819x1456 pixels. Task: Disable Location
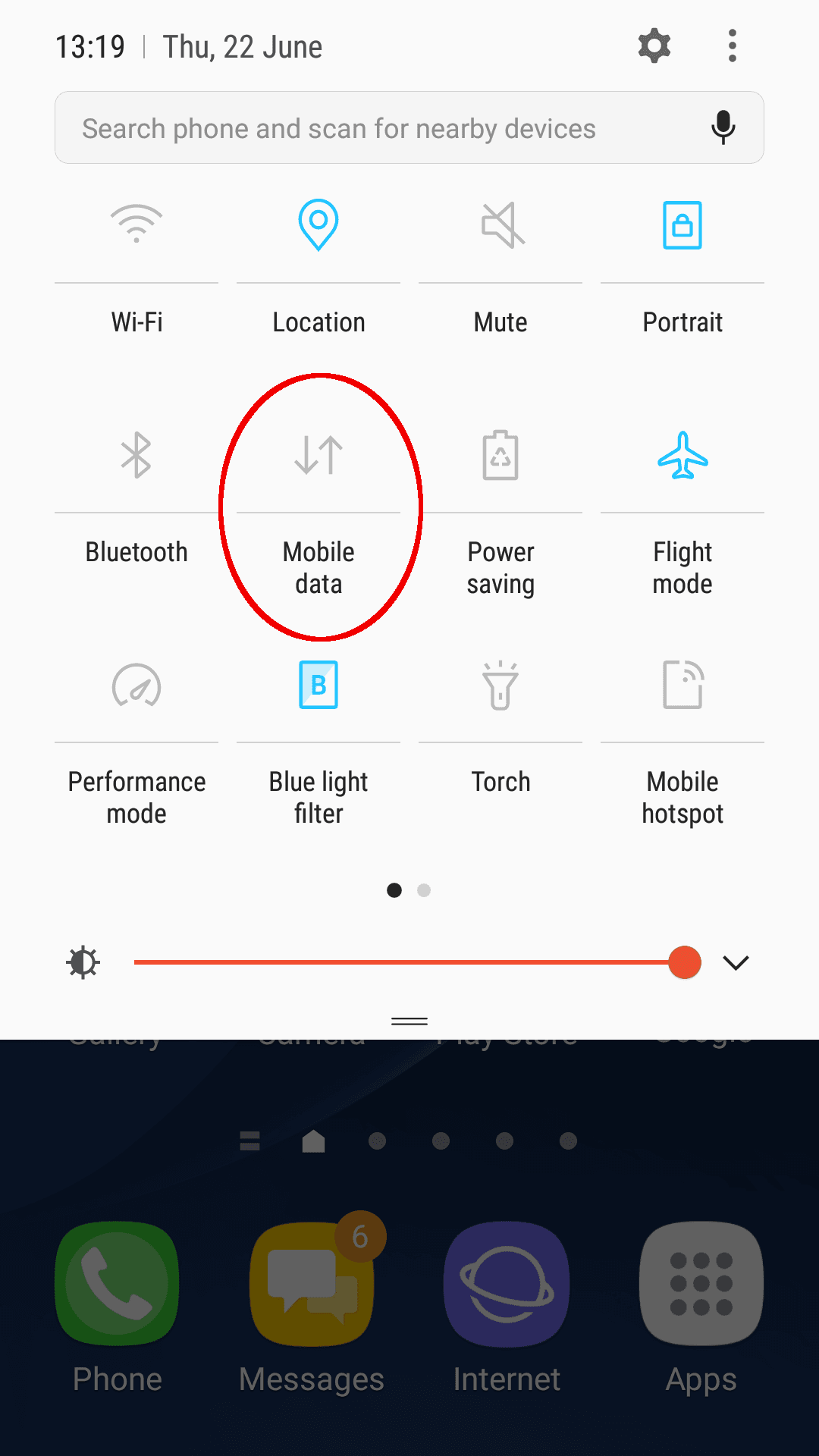318,224
